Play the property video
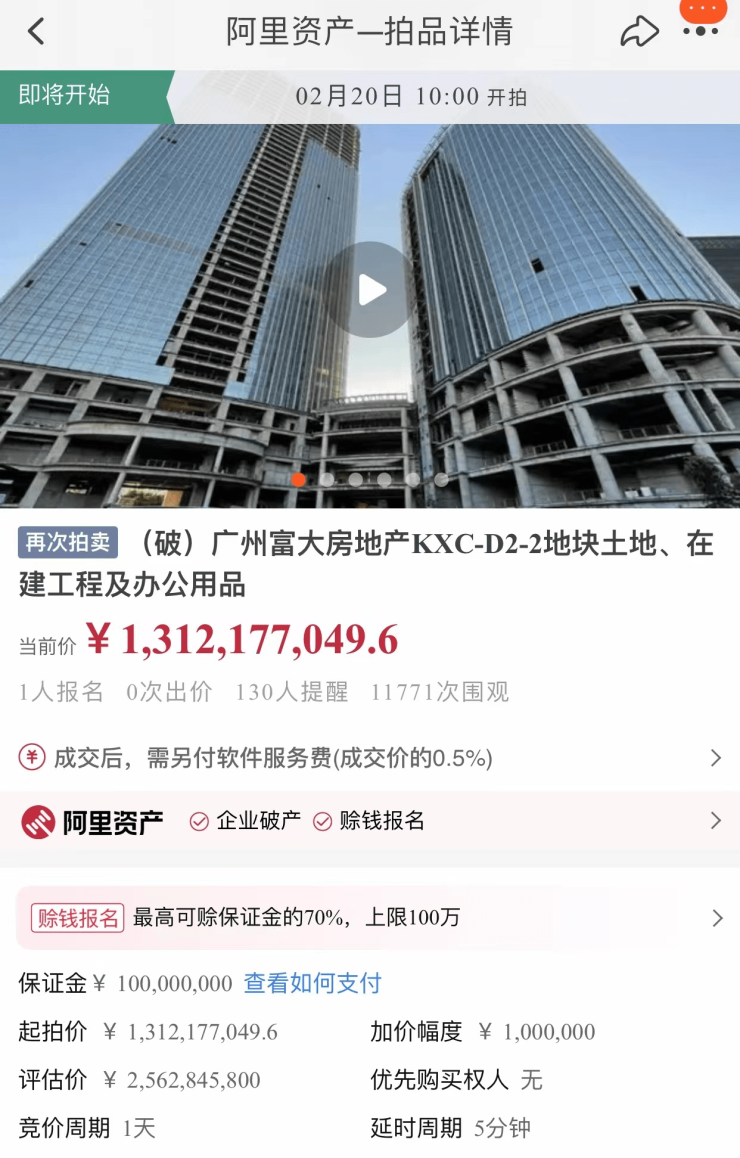This screenshot has width=740, height=1158. (x=372, y=290)
